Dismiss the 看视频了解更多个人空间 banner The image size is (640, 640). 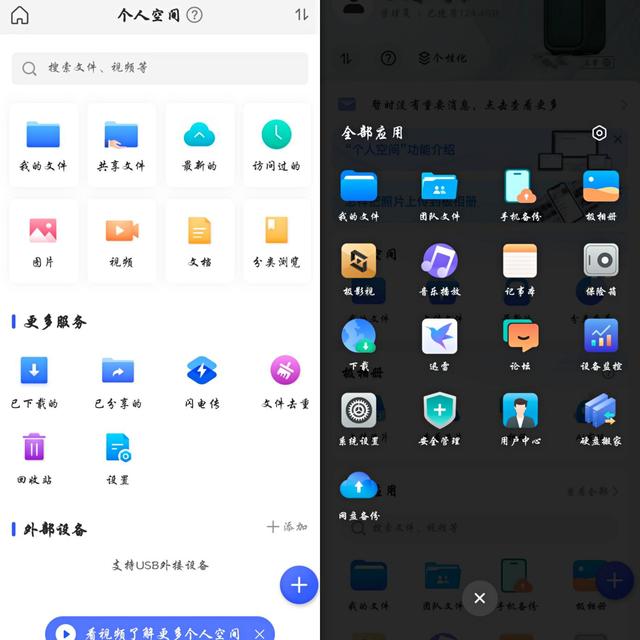coord(260,633)
